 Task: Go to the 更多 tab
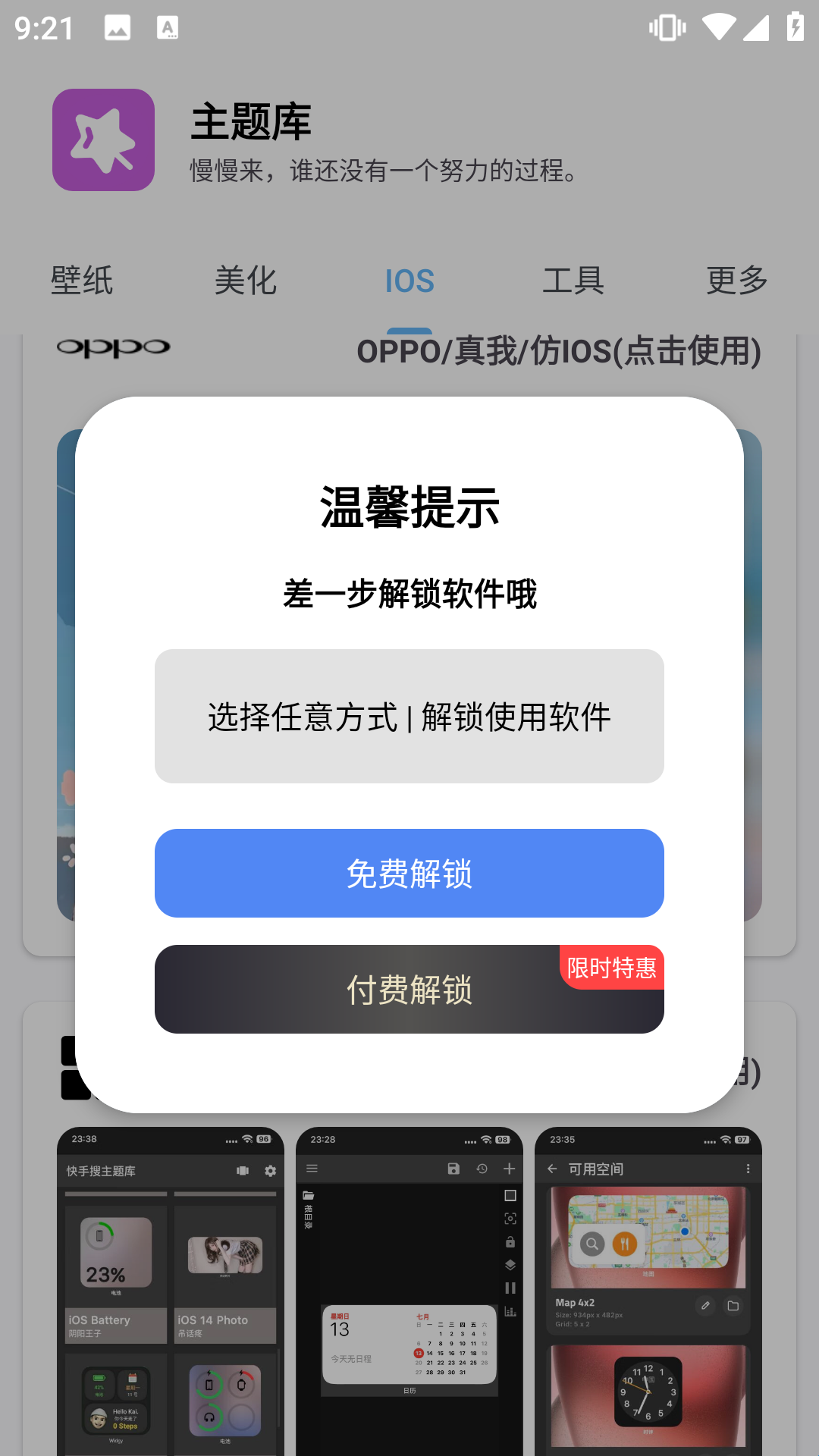click(x=736, y=281)
